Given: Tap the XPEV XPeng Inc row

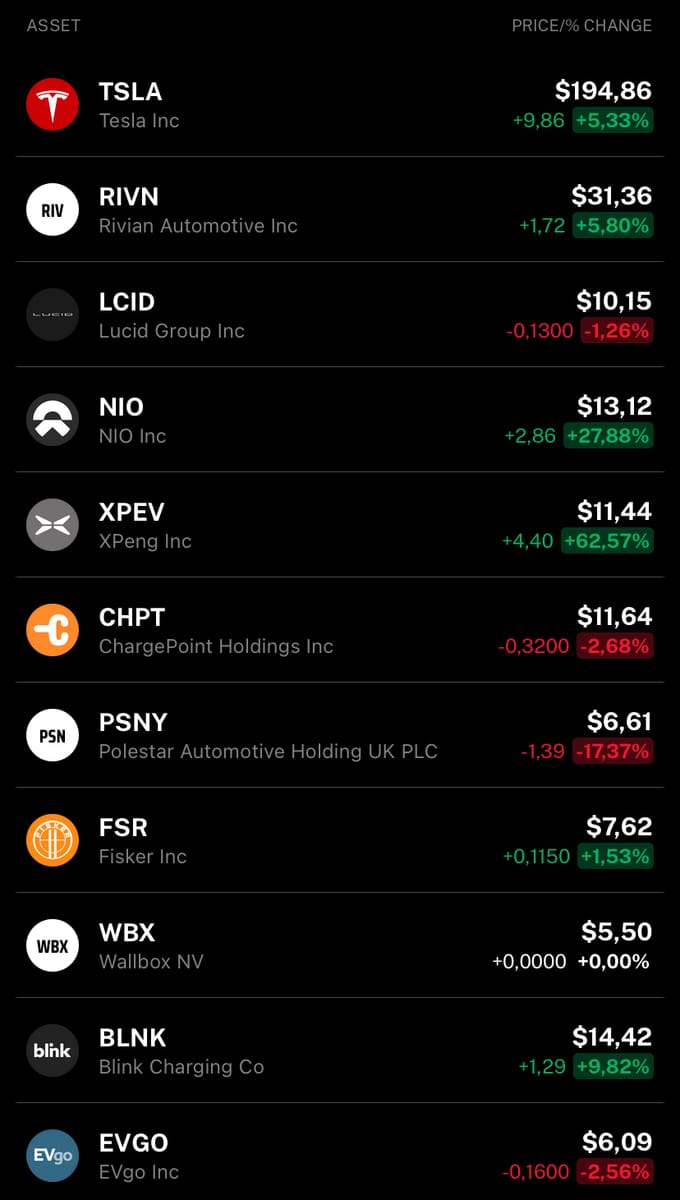Looking at the screenshot, I should [340, 525].
